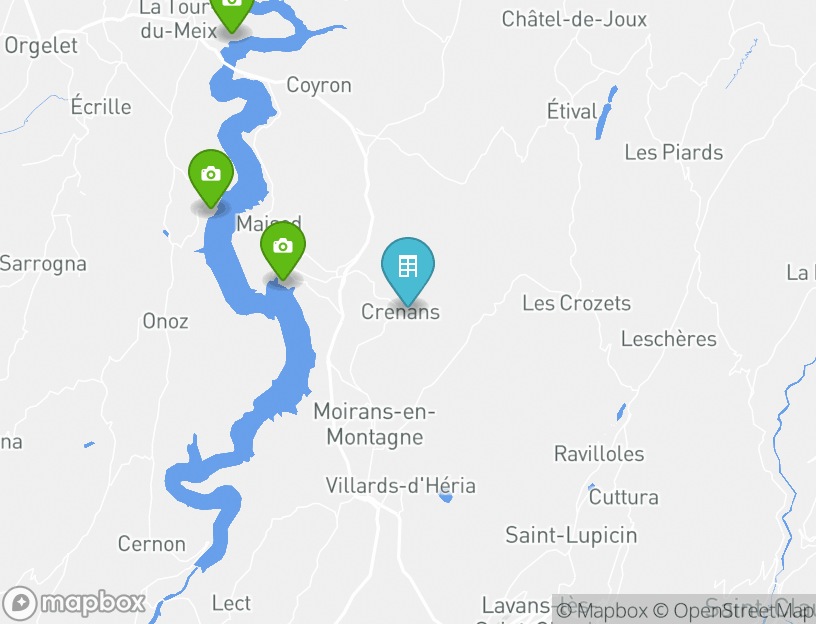This screenshot has width=816, height=624.
Task: Select the green camera marker near Onoz
Action: (x=210, y=175)
